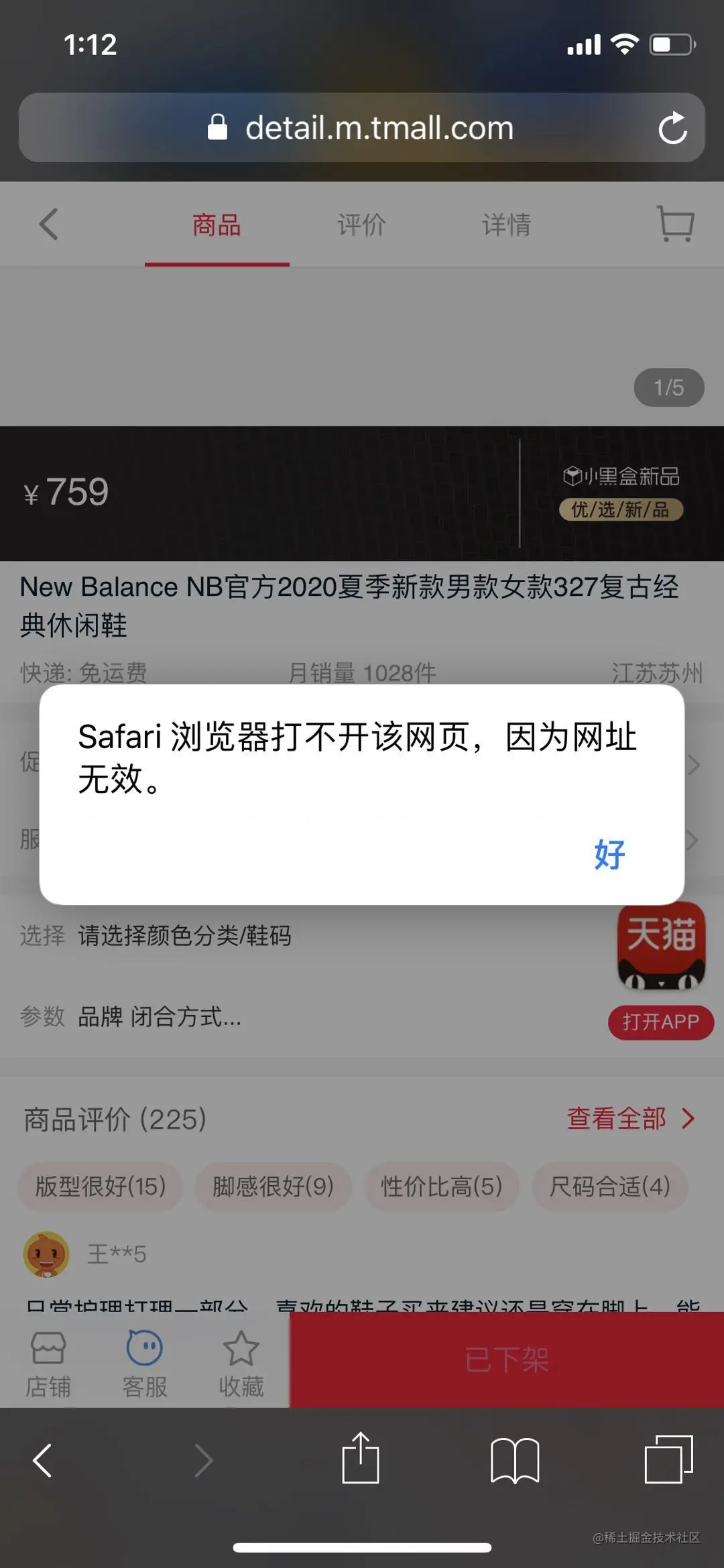This screenshot has width=724, height=1568.
Task: Filter reviews by 尺码合适(4)
Action: coord(609,1187)
